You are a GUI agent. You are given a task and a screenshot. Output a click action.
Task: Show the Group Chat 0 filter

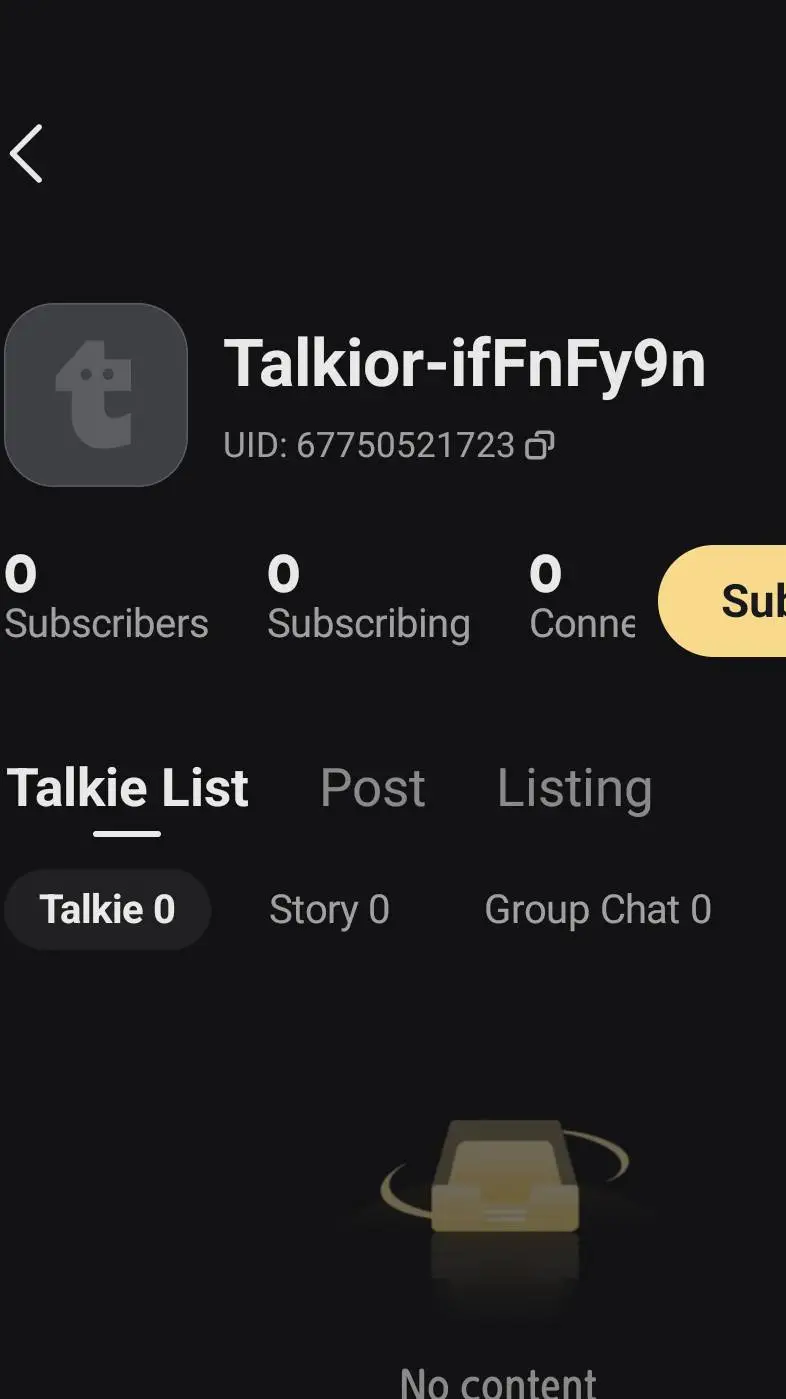coord(597,910)
